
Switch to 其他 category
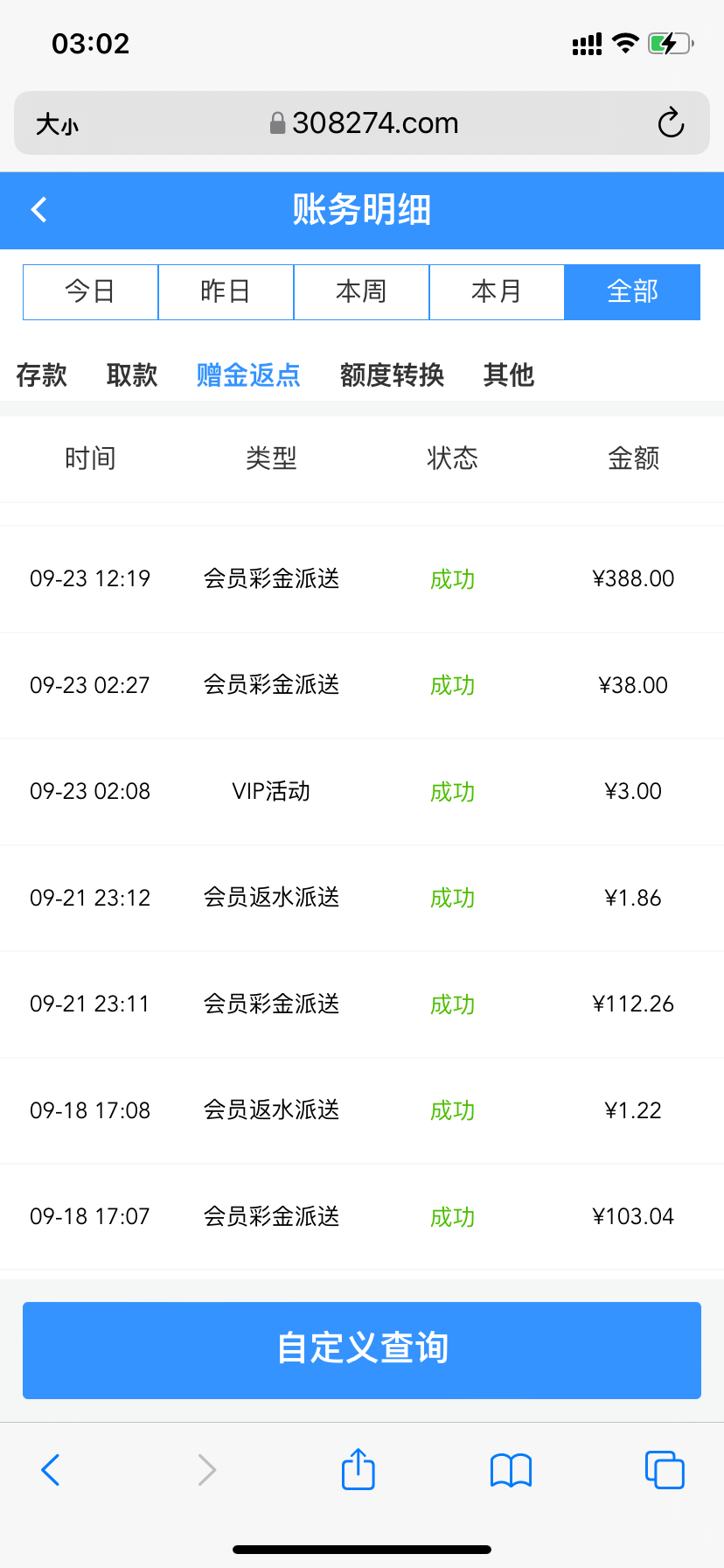tap(509, 375)
